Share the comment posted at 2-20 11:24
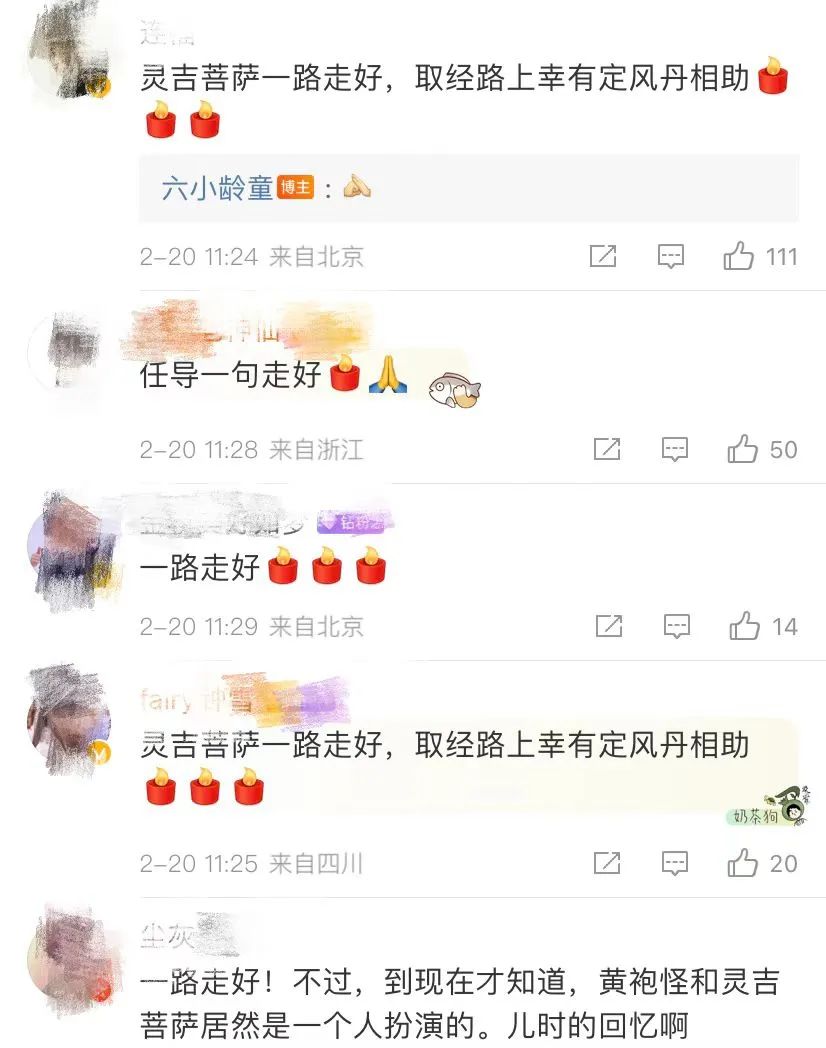The height and width of the screenshot is (1048, 826). 603,257
